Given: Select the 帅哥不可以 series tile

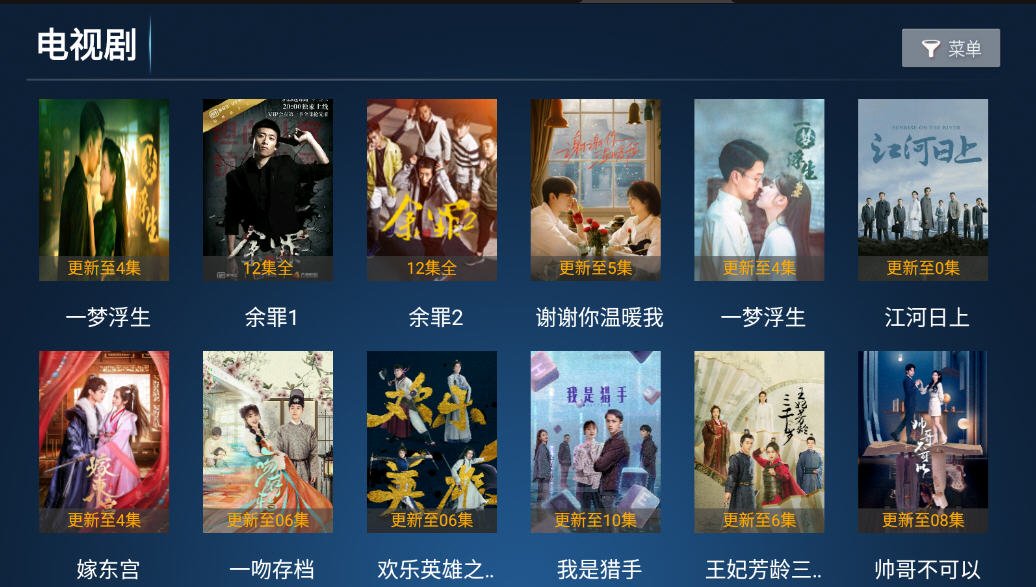Looking at the screenshot, I should coord(923,442).
